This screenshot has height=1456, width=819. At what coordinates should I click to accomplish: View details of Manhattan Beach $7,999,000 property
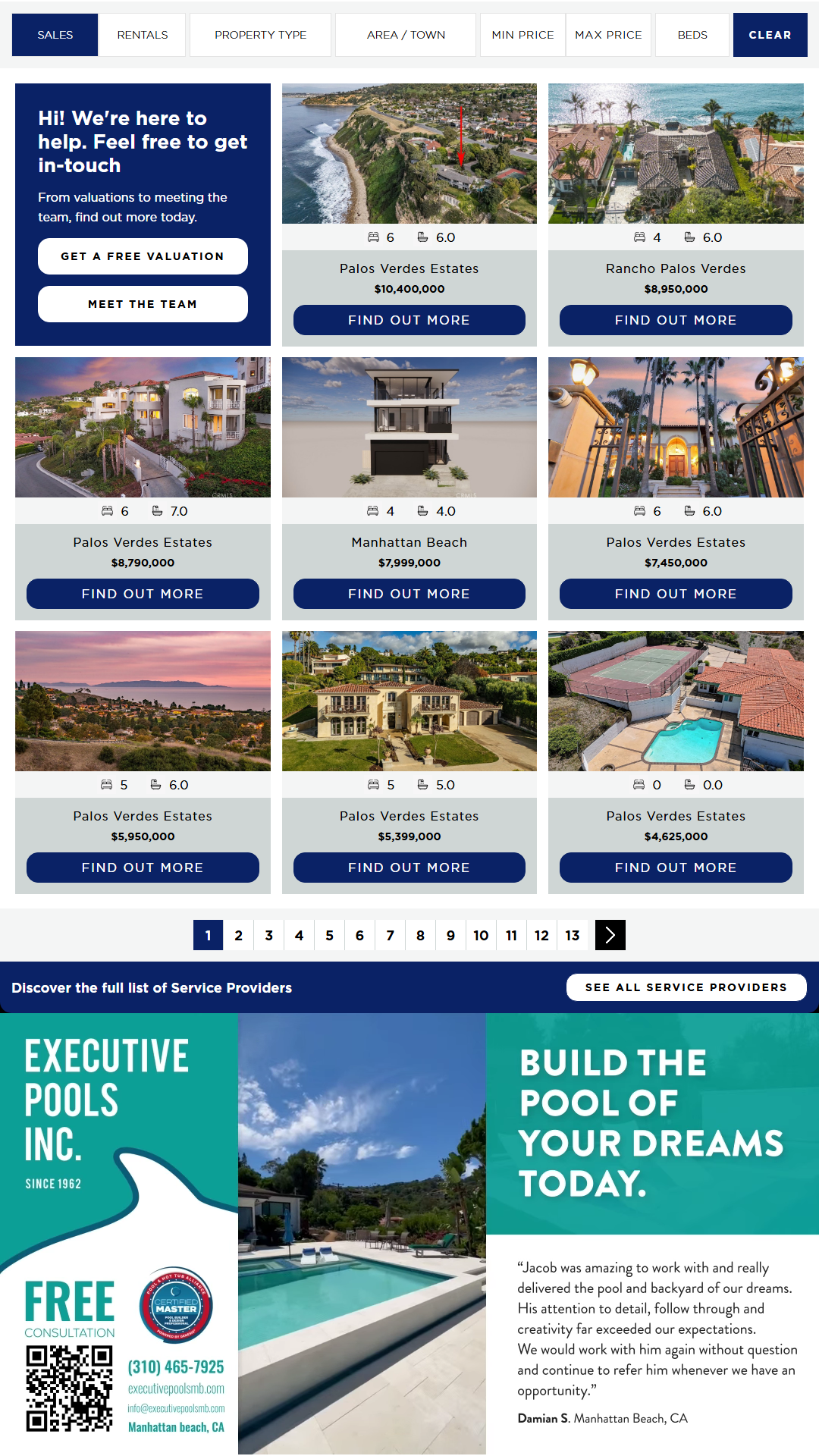click(x=409, y=594)
